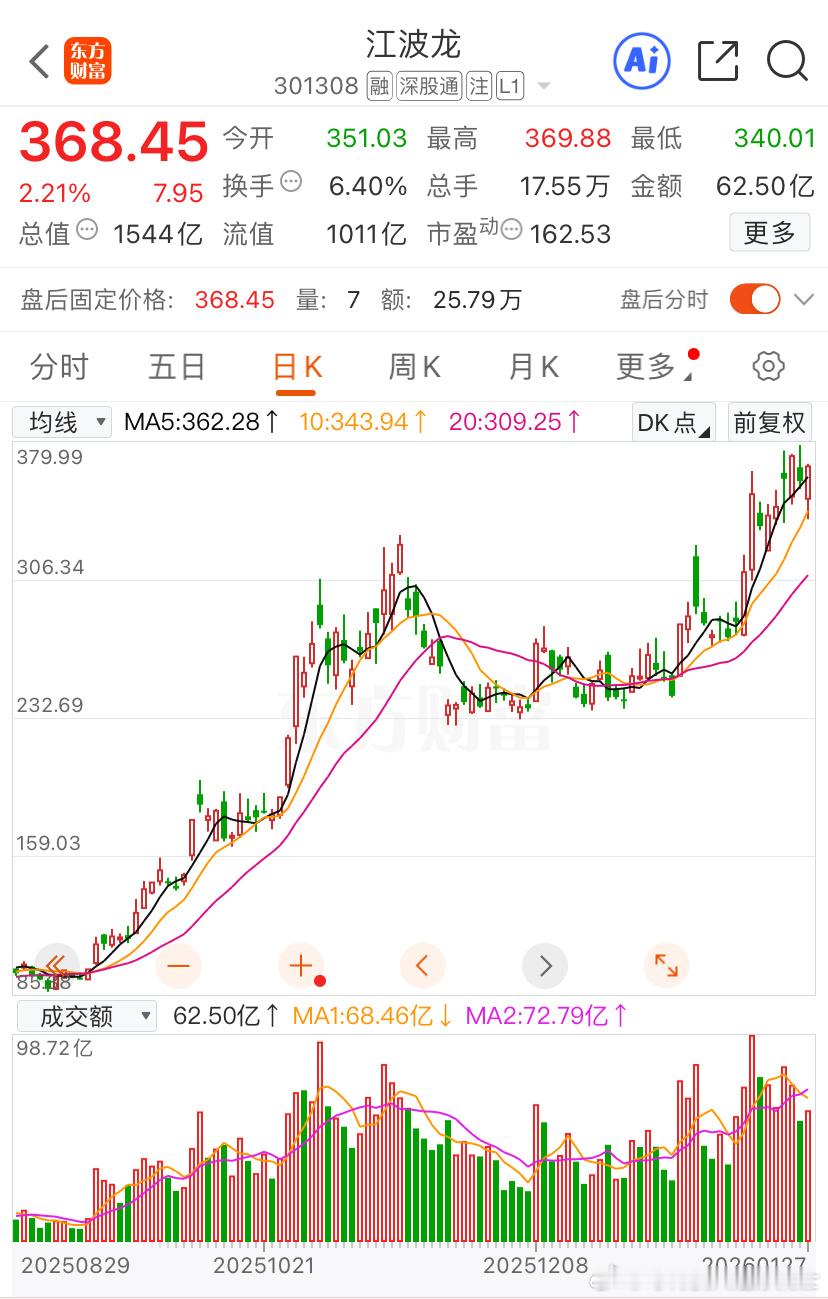The height and width of the screenshot is (1299, 828).
Task: Open the 成交额 sub-indicator dropdown
Action: pos(85,1017)
